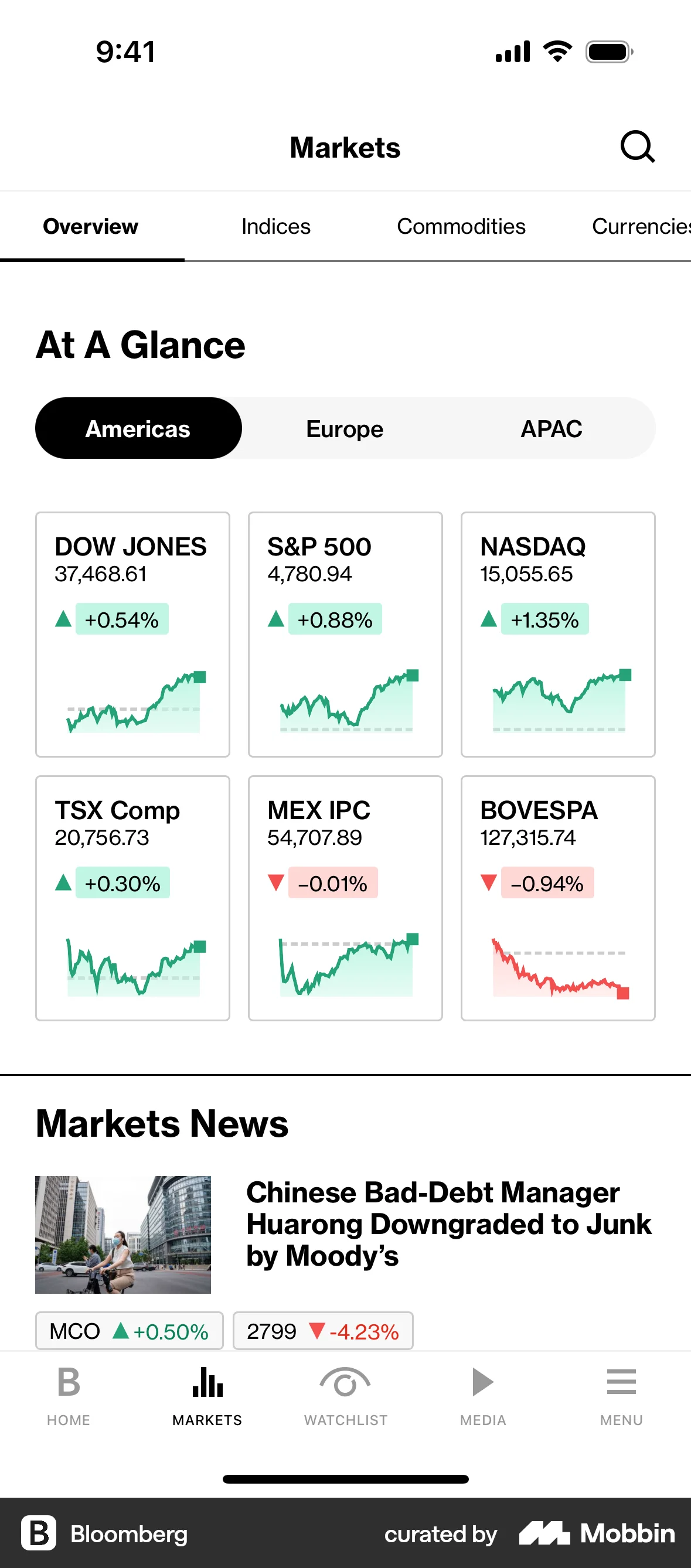The height and width of the screenshot is (1568, 691).
Task: Open the Huarong downgrade news article
Action: point(449,1223)
